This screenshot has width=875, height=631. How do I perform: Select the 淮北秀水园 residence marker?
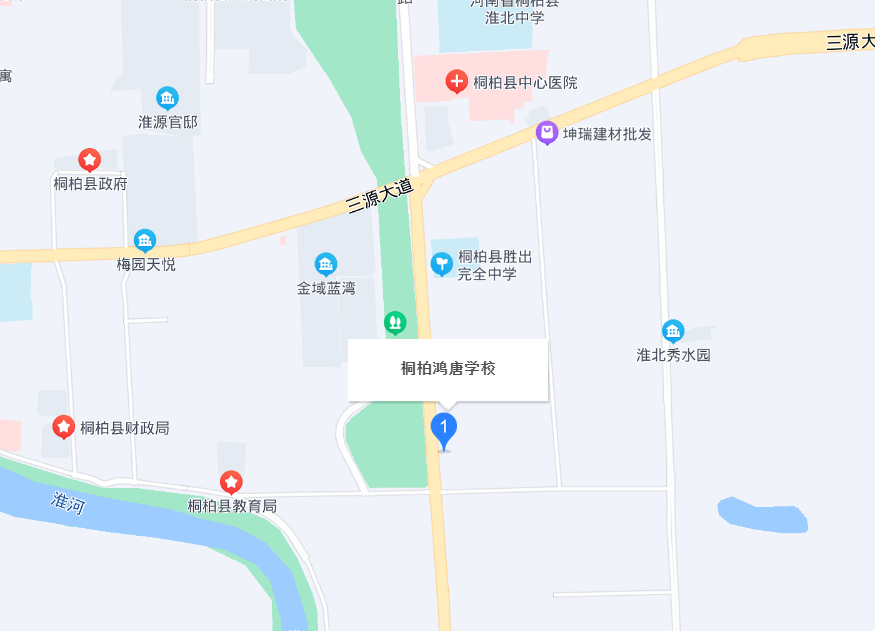click(673, 331)
